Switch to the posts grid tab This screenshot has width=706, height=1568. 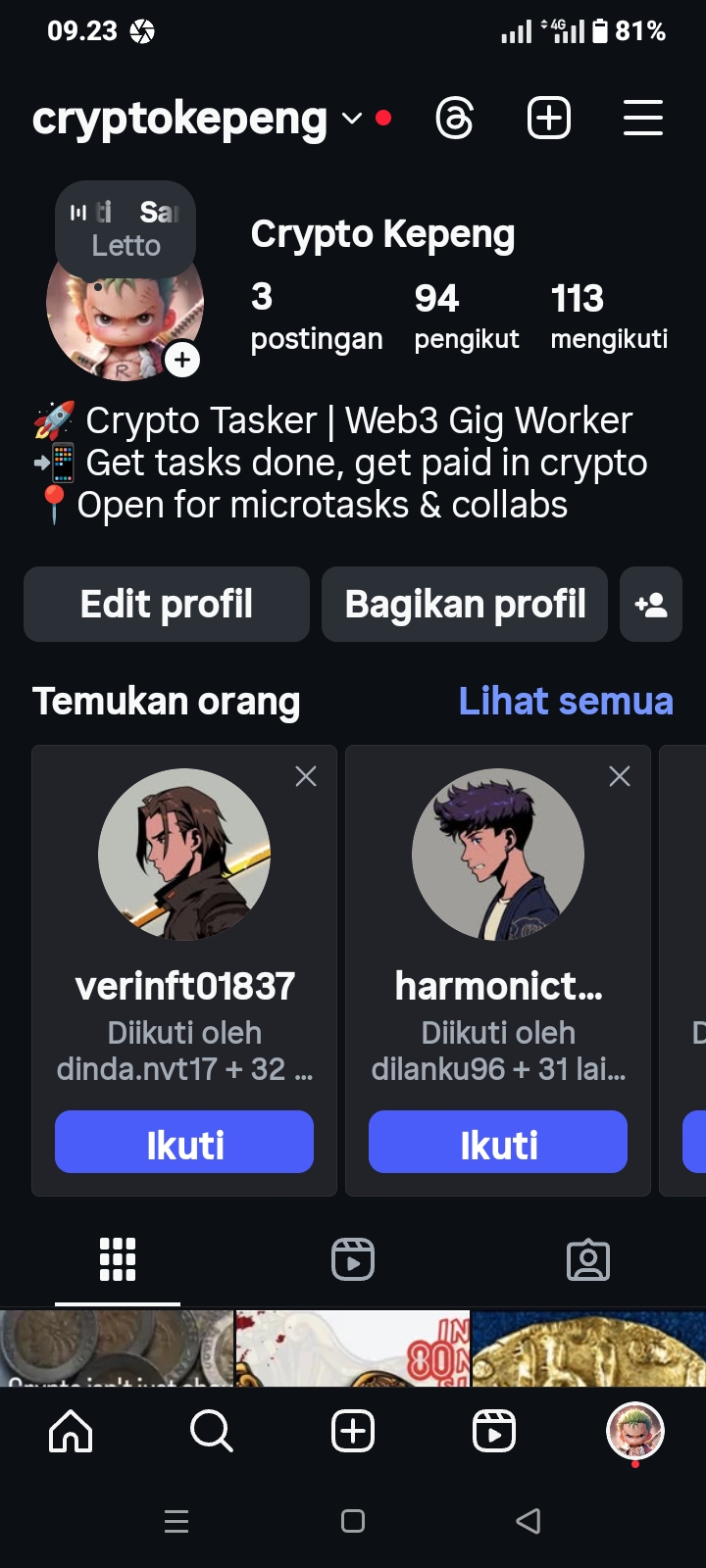pos(118,1259)
